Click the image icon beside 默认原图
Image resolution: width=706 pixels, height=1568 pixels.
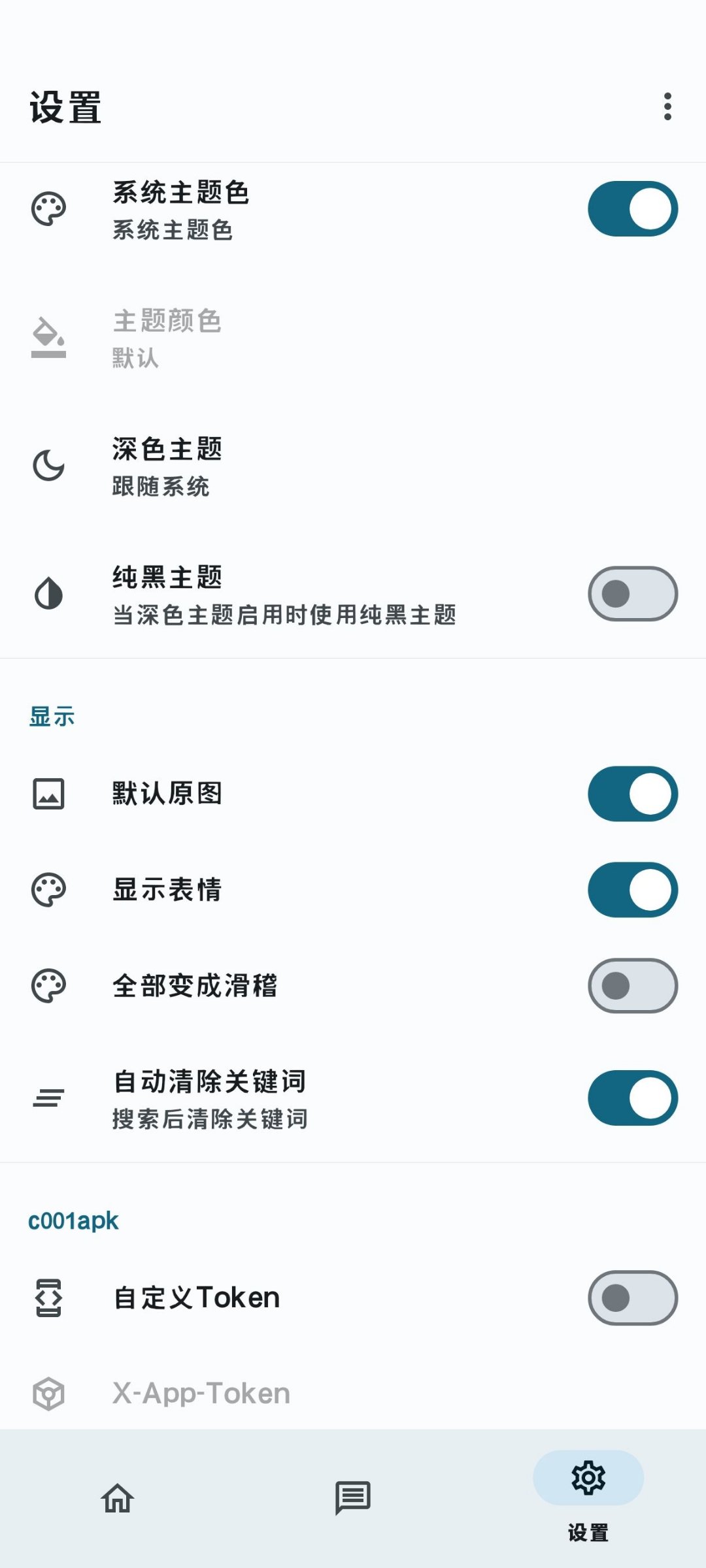[x=48, y=792]
